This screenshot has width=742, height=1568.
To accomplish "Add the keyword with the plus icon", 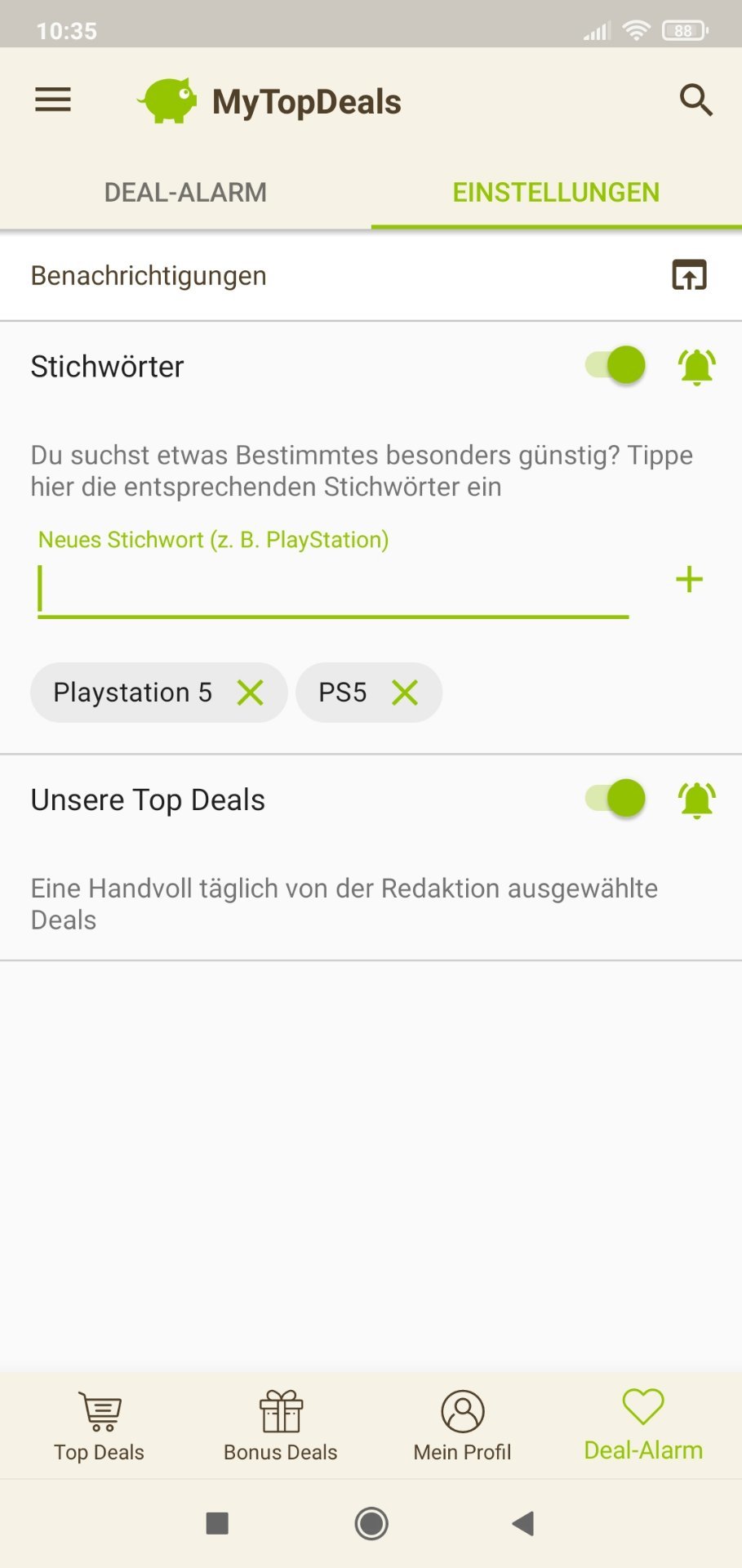I will point(690,580).
